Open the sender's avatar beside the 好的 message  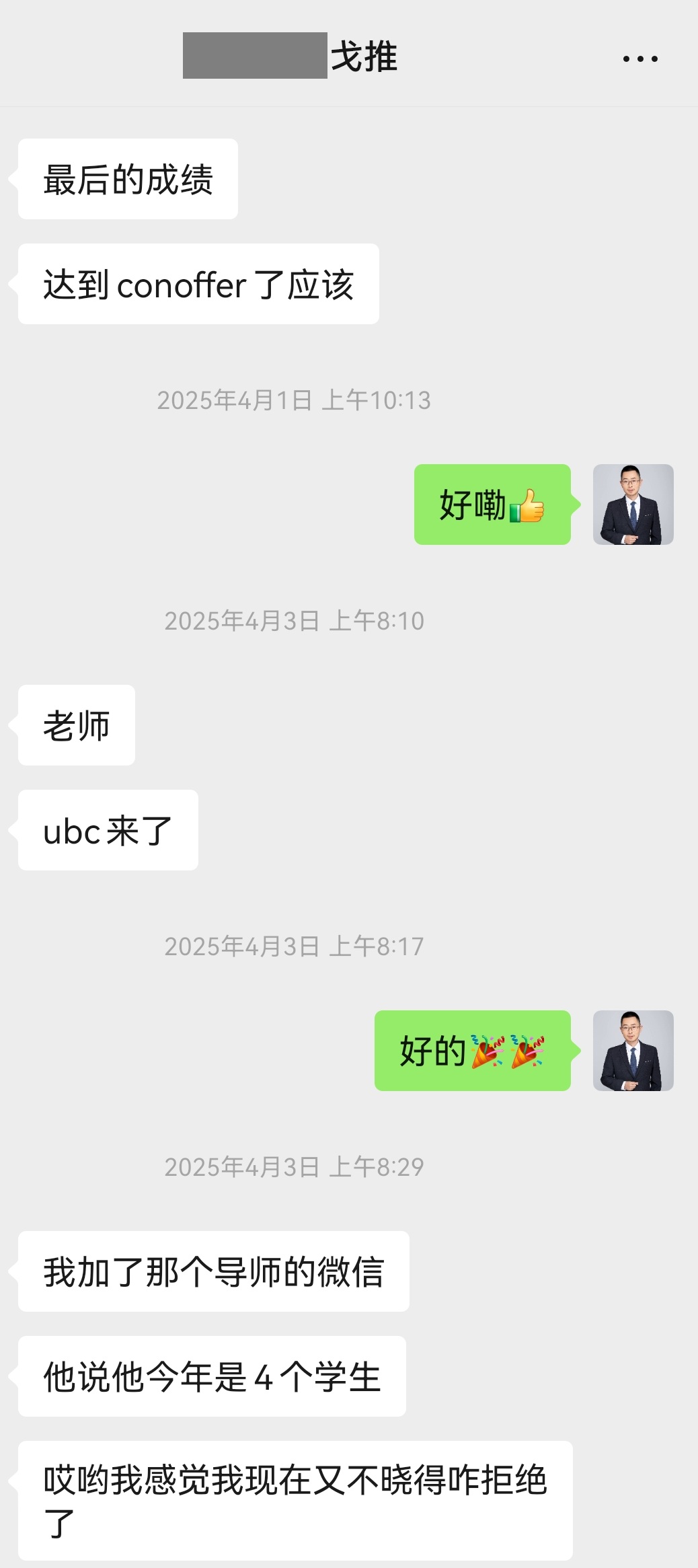(633, 1051)
